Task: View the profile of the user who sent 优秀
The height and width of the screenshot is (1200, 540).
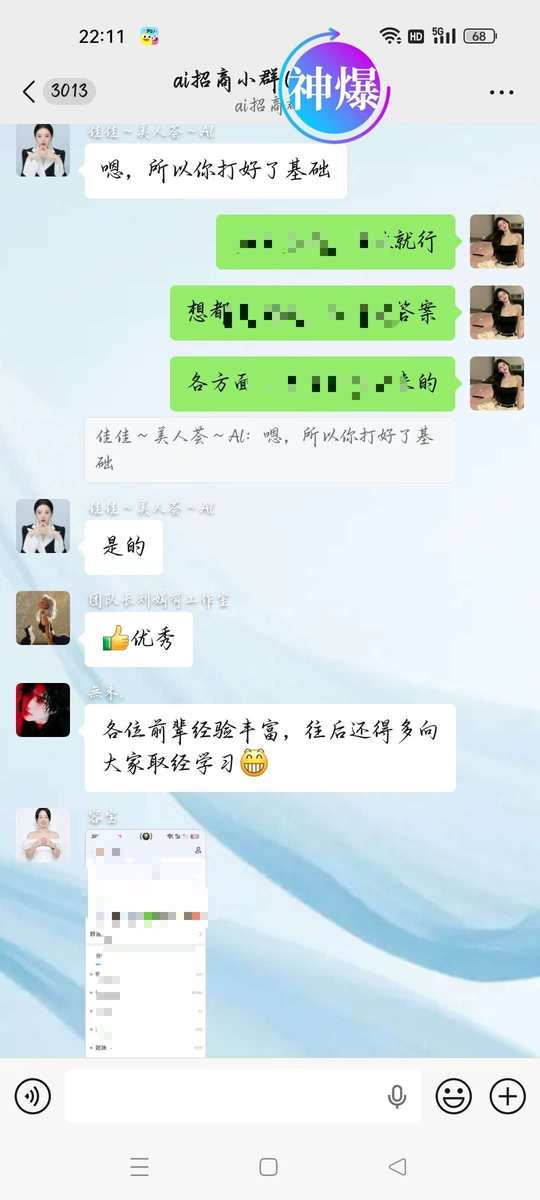Action: [x=43, y=618]
